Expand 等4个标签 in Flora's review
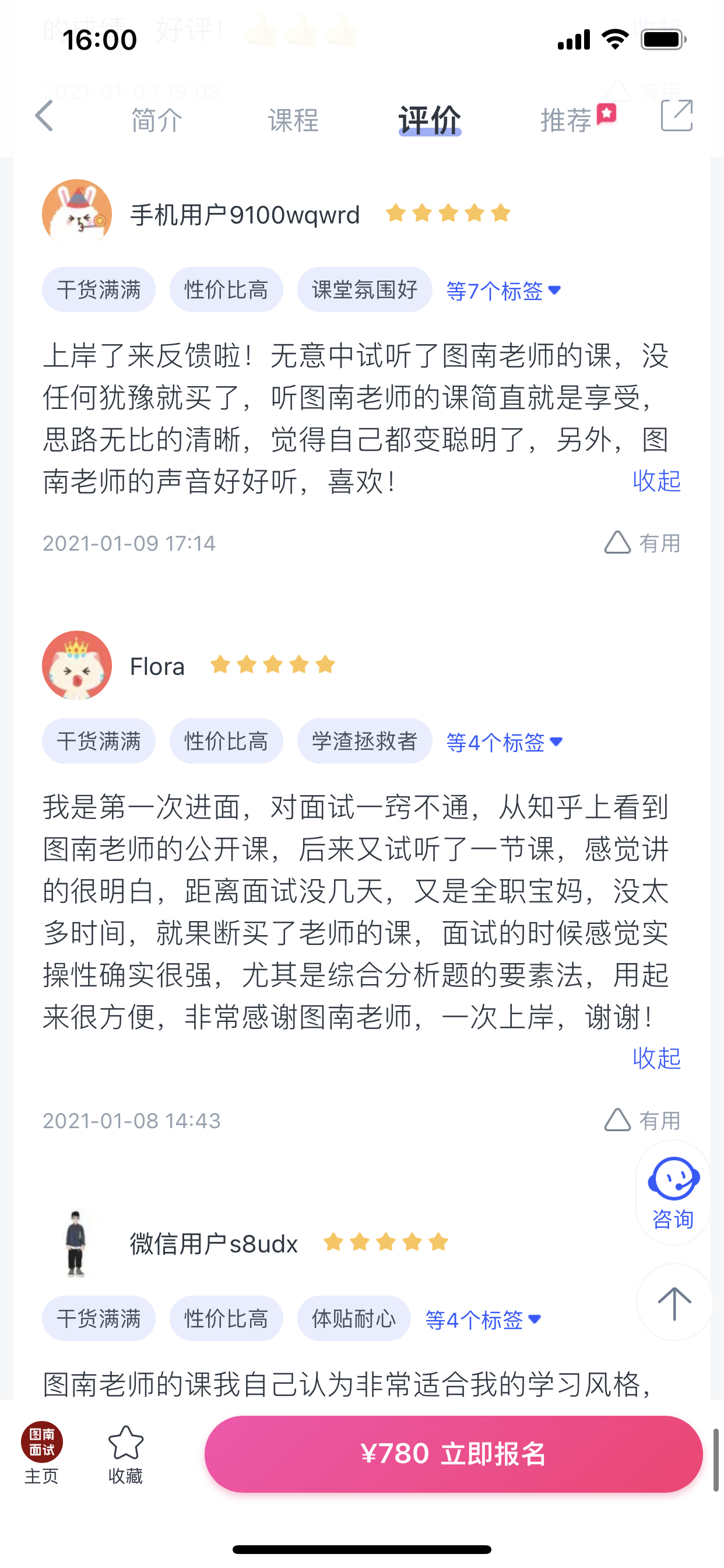Viewport: 724px width, 1568px height. tap(504, 742)
